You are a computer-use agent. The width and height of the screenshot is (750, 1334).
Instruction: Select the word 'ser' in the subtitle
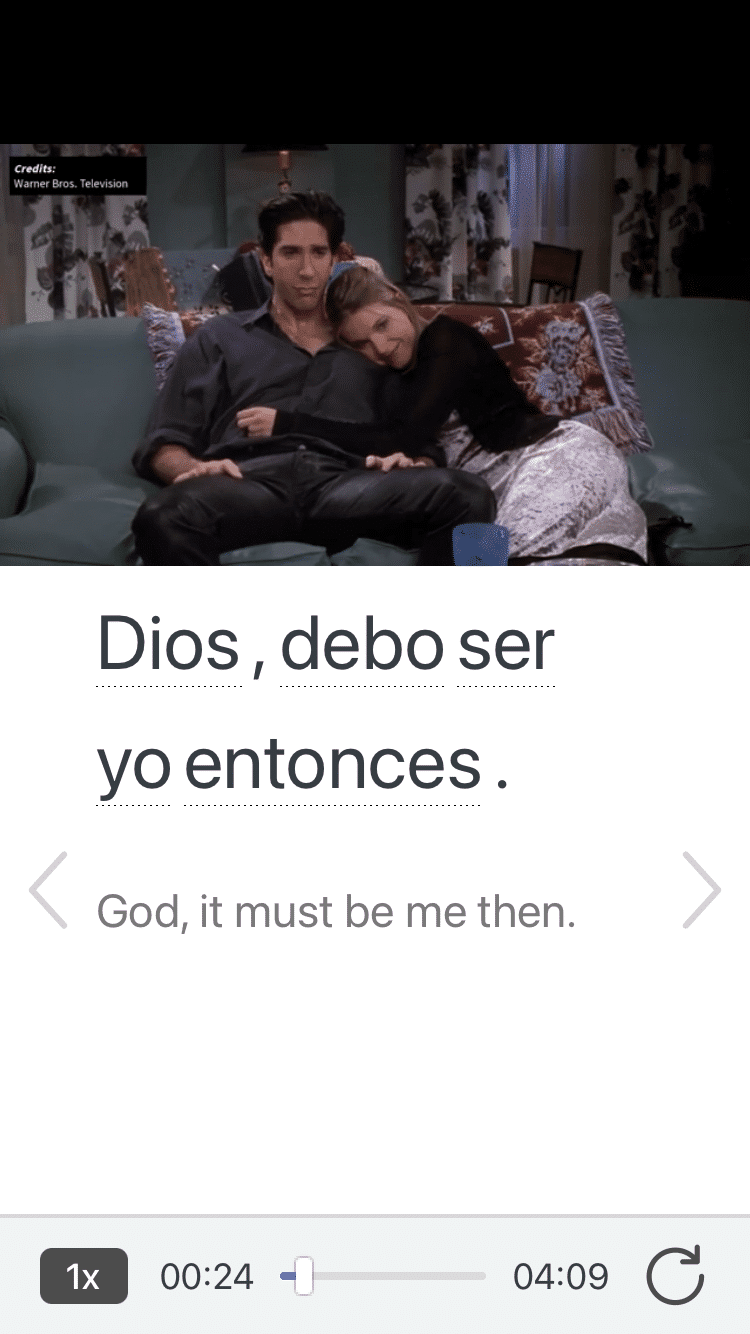tap(507, 645)
